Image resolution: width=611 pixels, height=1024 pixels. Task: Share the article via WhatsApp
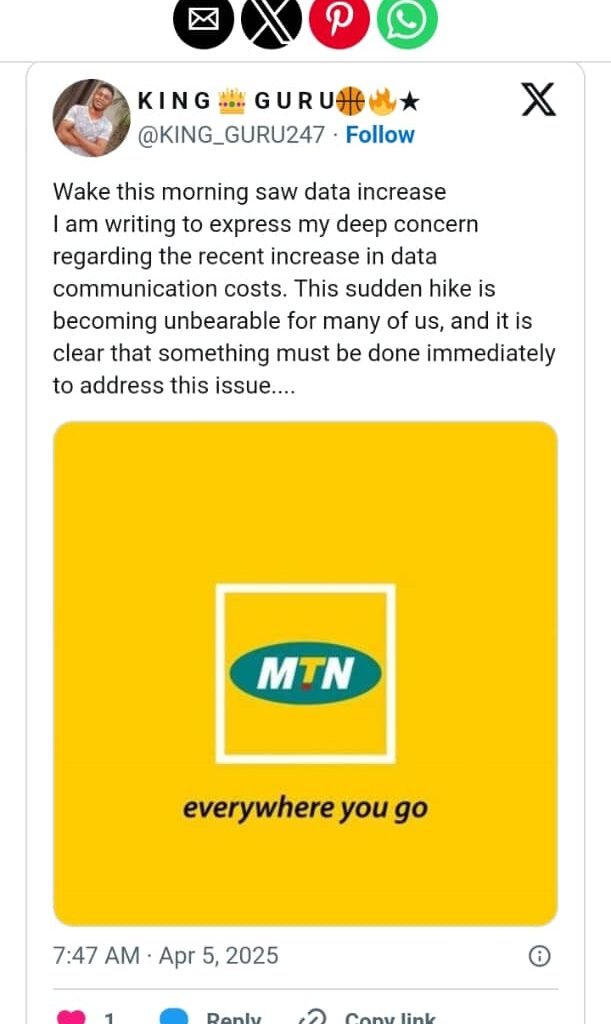coord(407,20)
